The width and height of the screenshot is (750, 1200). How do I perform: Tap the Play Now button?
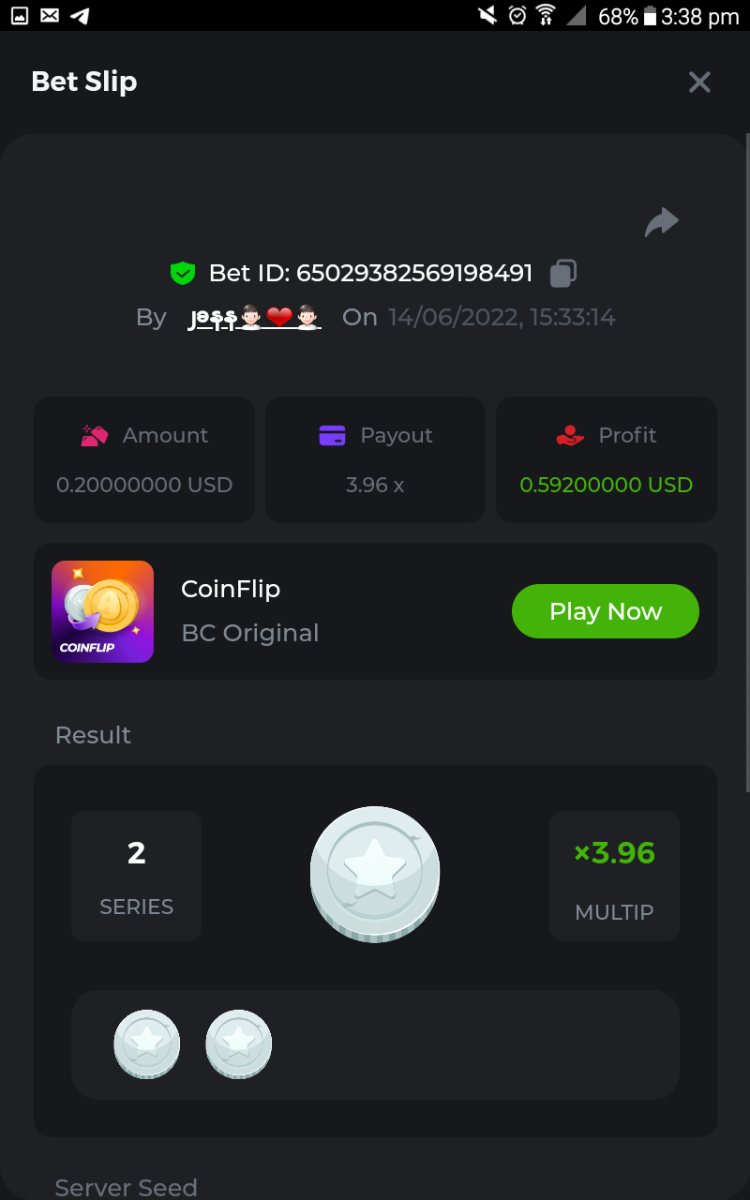[x=605, y=611]
